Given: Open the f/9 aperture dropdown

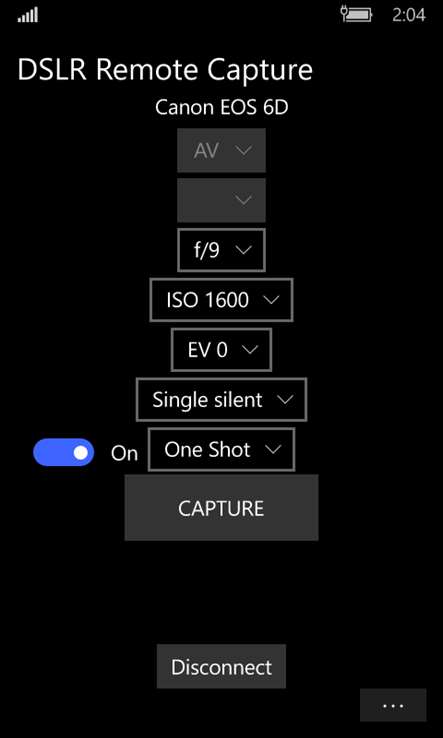Looking at the screenshot, I should pos(221,250).
